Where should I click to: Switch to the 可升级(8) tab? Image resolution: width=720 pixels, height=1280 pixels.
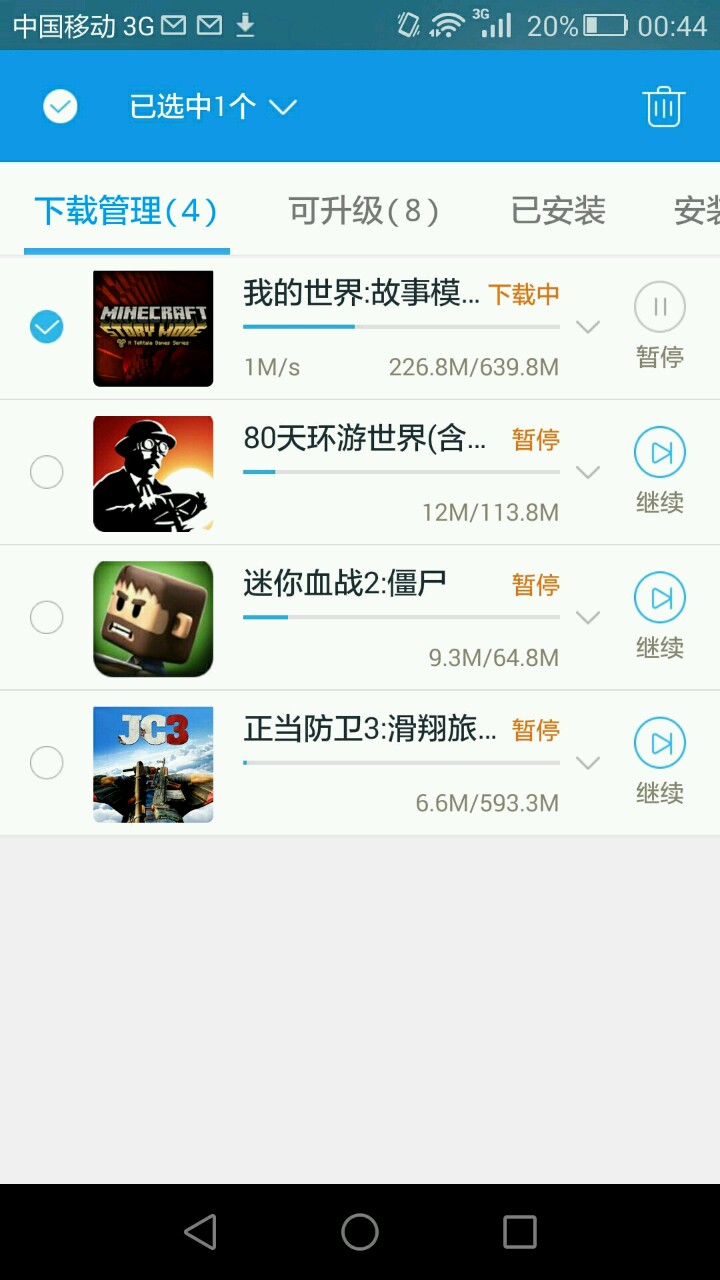[x=363, y=211]
